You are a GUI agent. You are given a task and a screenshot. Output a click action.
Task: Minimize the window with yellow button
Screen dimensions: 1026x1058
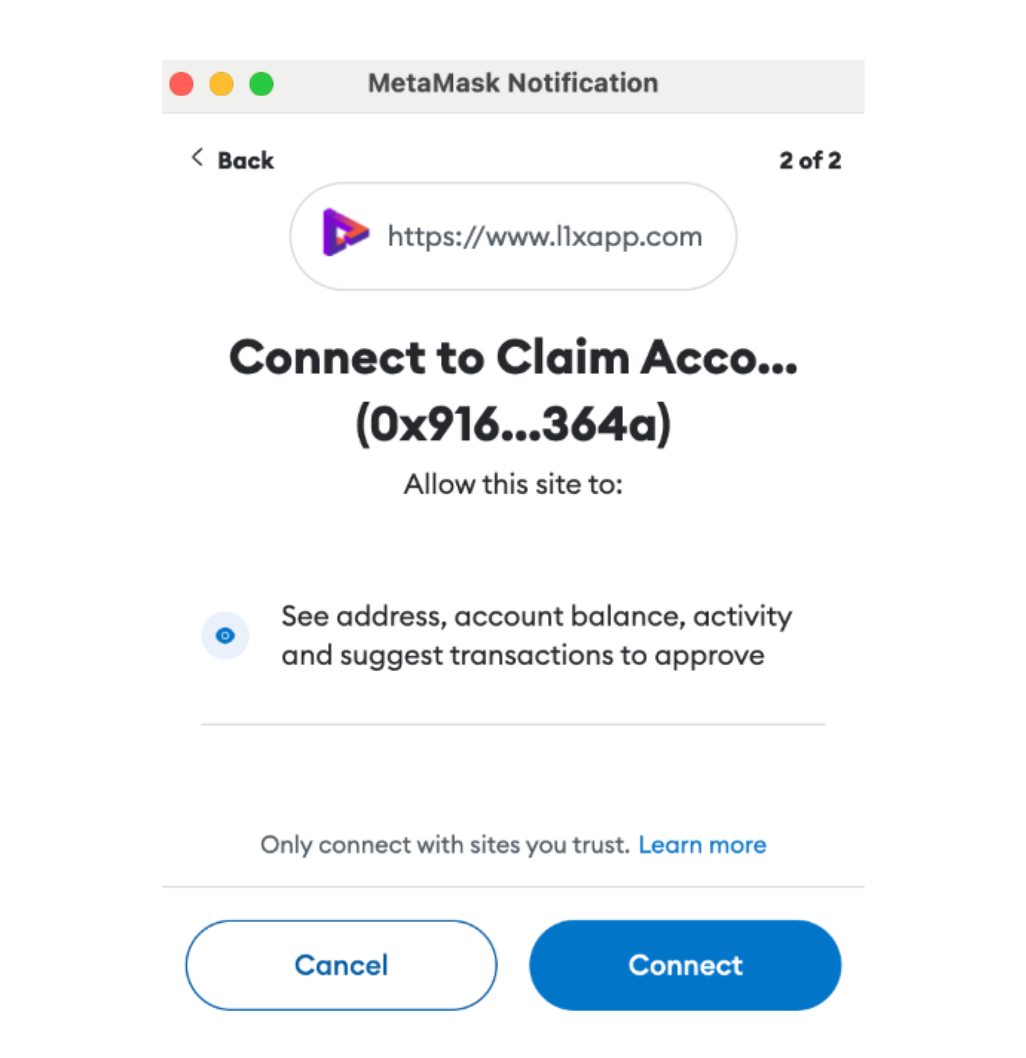click(221, 84)
